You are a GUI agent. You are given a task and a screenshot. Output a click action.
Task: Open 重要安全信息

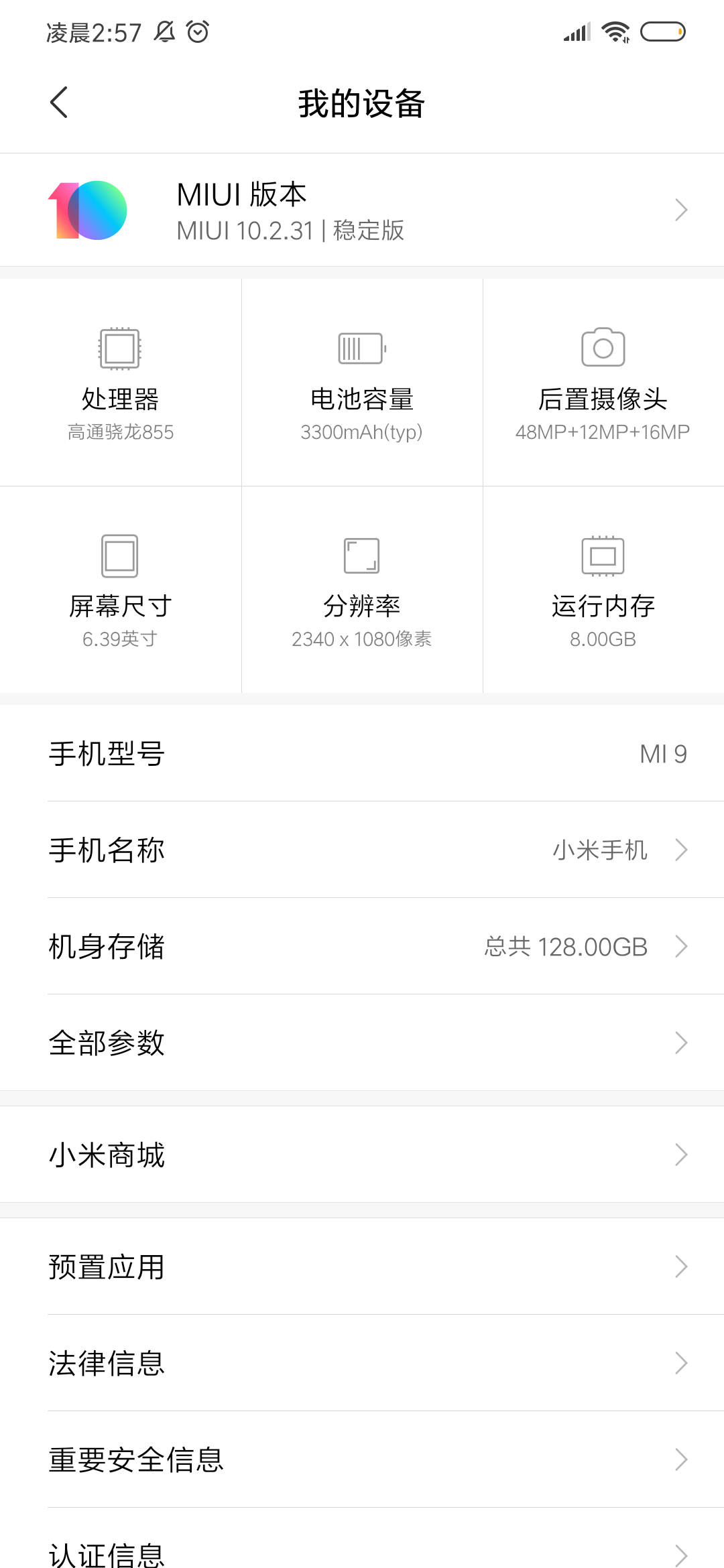(x=362, y=1459)
